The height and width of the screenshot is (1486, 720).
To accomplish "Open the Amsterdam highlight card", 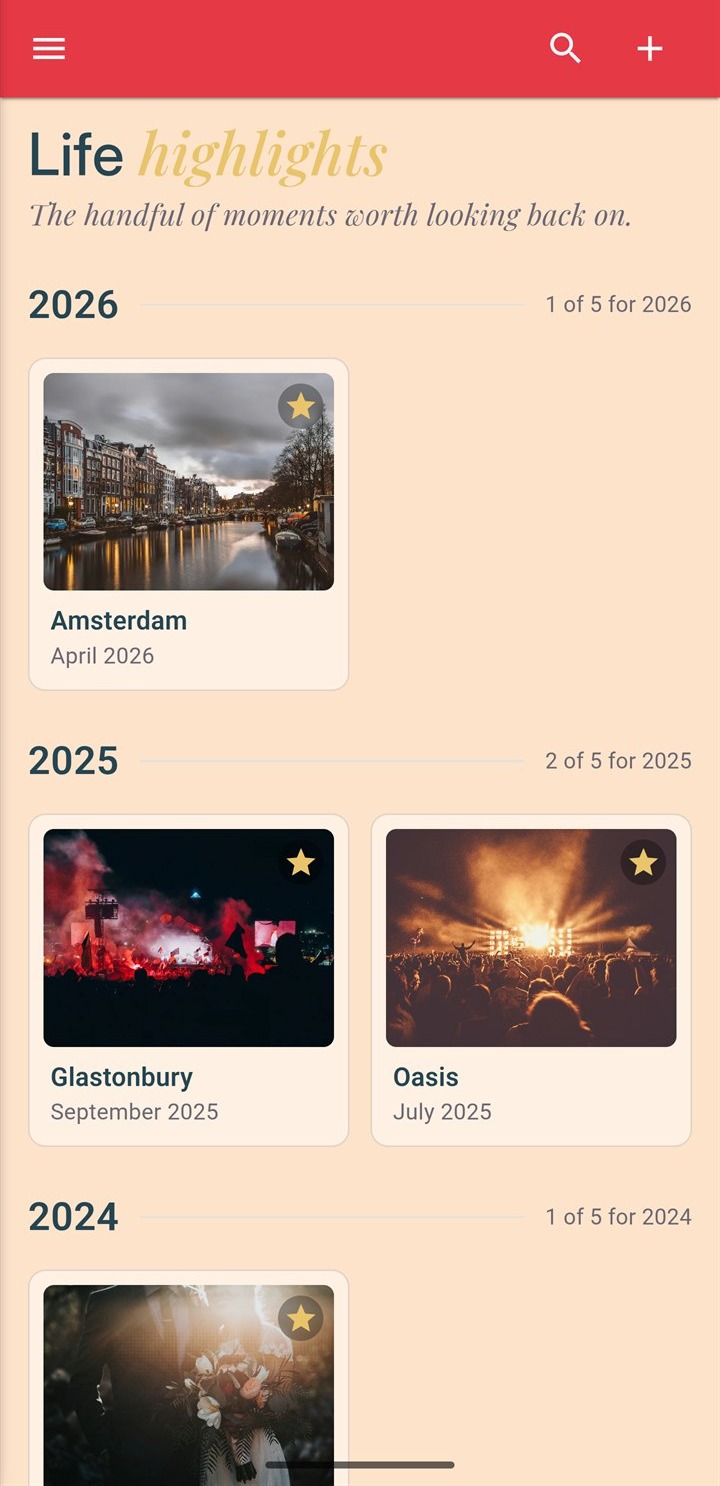I will pos(189,524).
